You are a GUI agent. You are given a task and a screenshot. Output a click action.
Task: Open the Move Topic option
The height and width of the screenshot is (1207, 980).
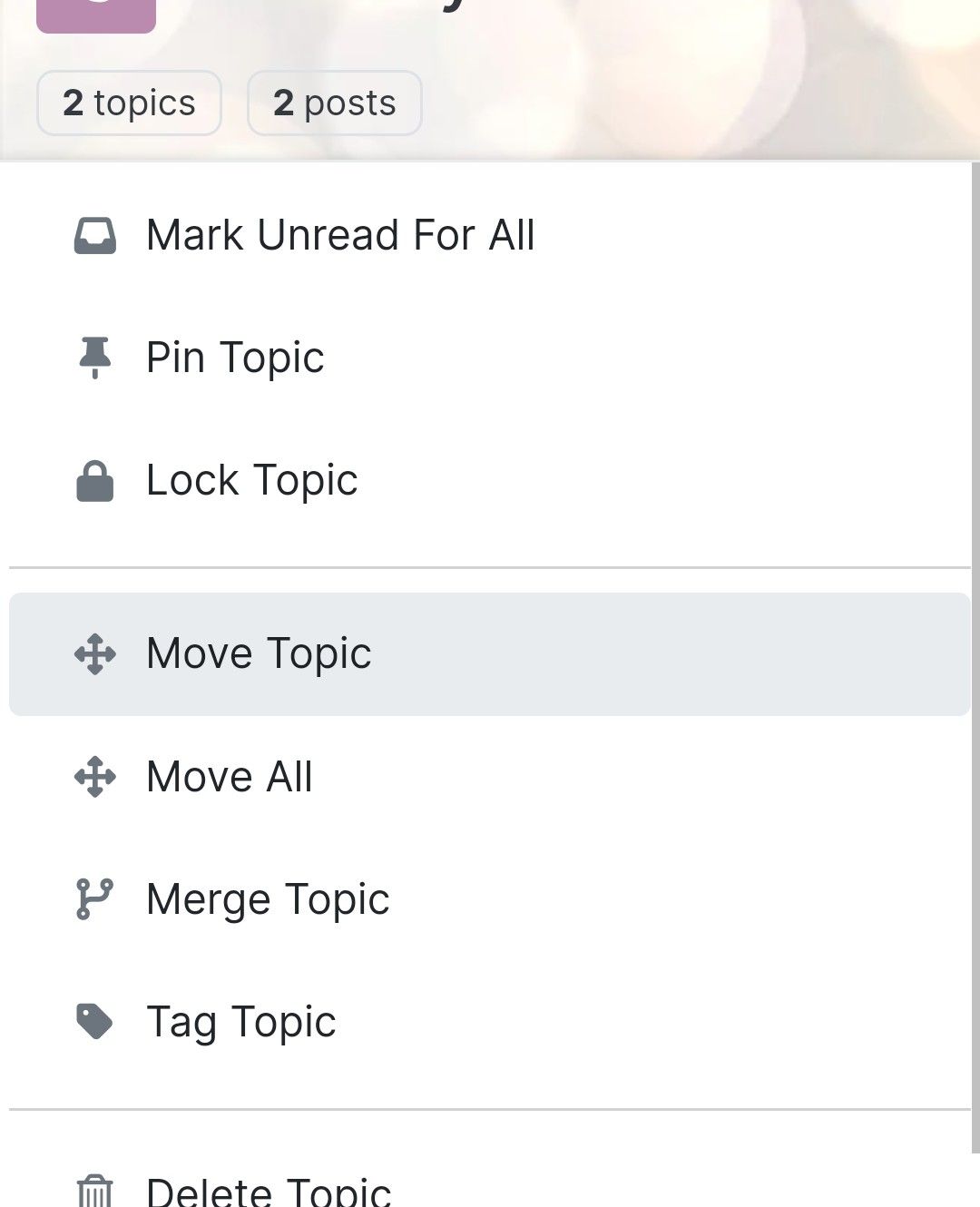tap(259, 653)
